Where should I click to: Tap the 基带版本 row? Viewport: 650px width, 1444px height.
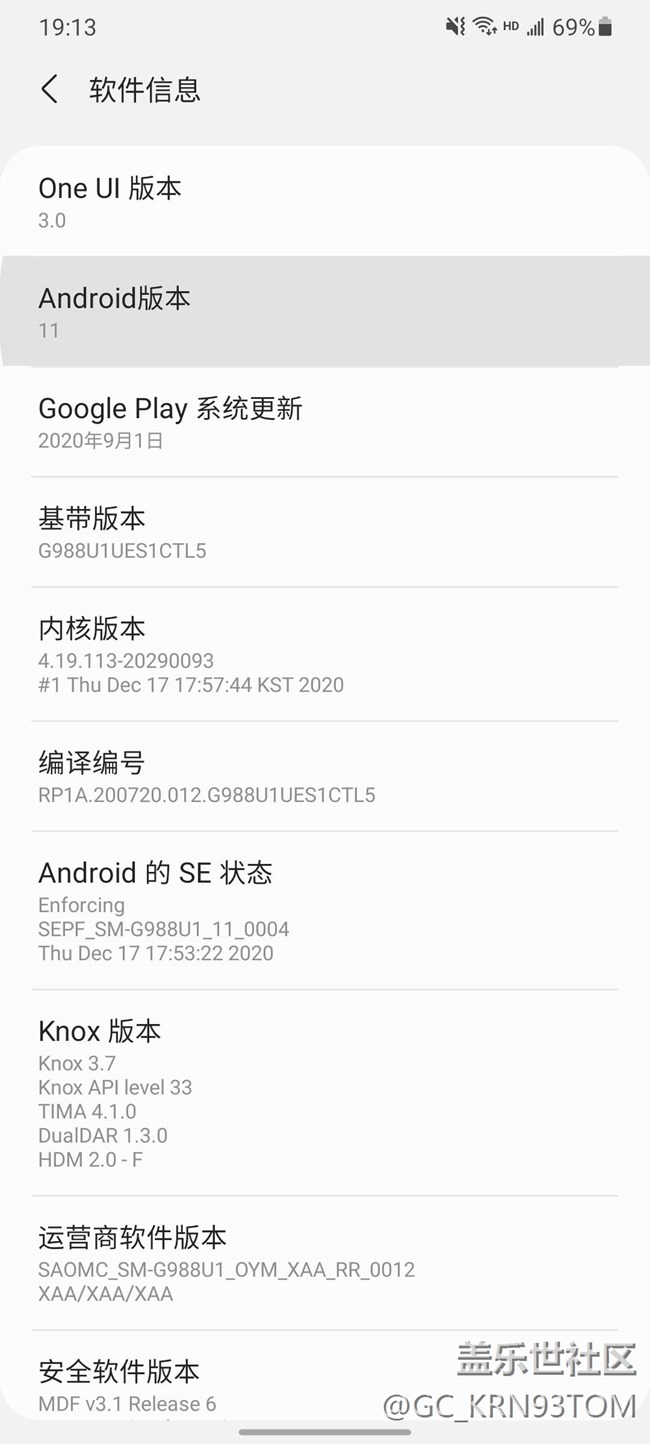coord(324,532)
